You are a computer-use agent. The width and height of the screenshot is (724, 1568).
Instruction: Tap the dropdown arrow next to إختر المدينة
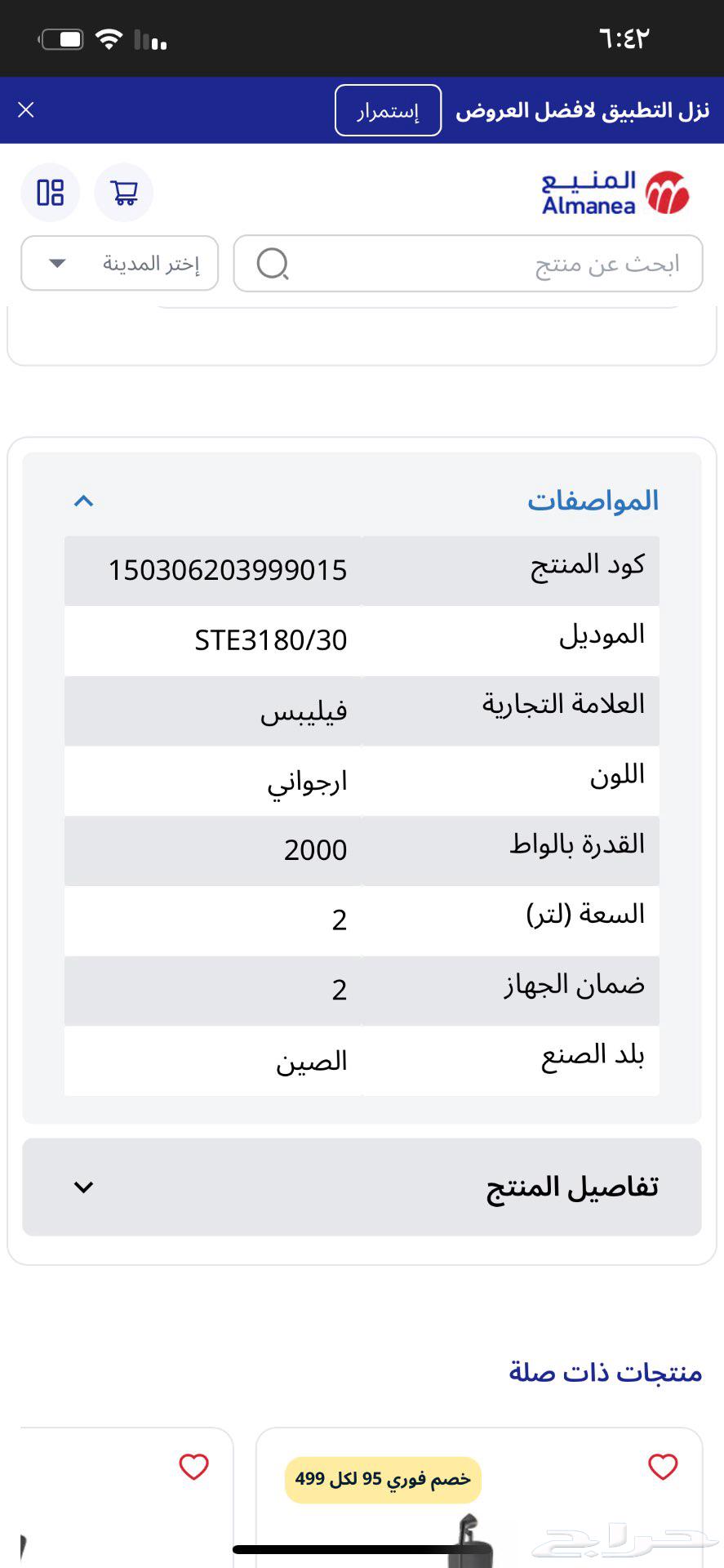coord(55,263)
